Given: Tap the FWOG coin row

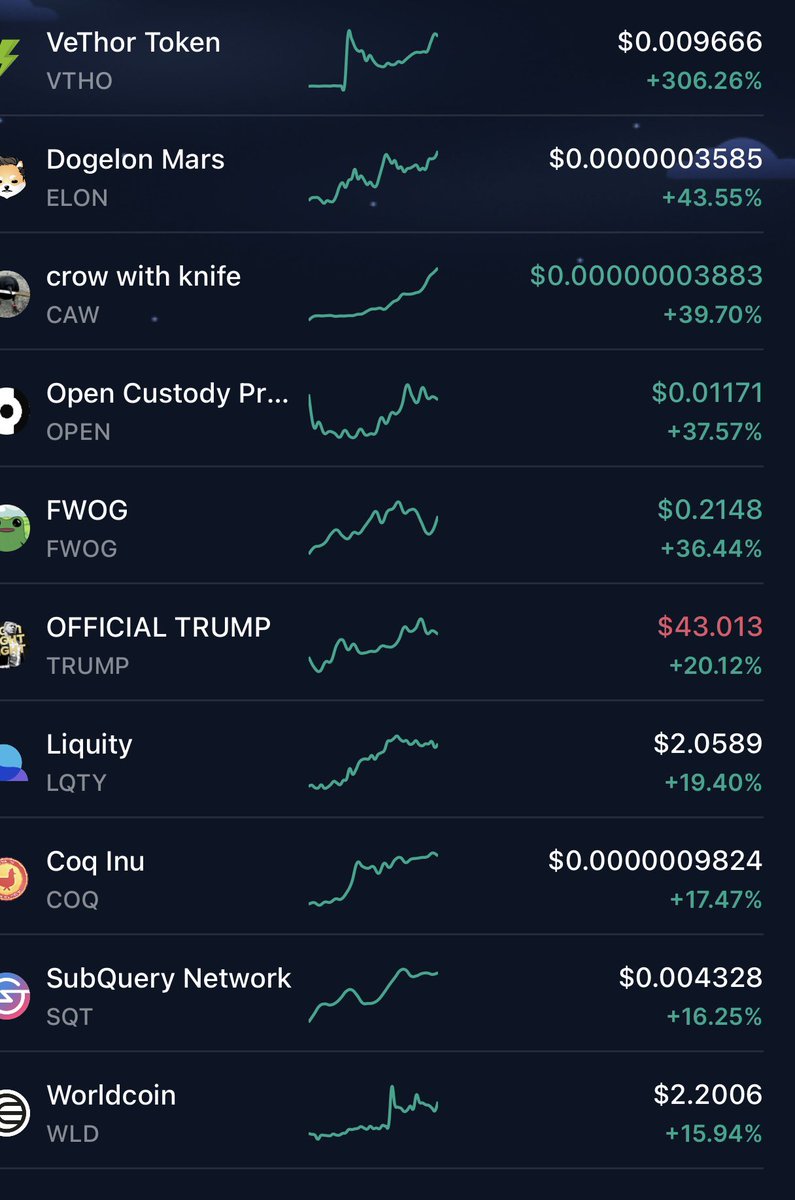Looking at the screenshot, I should pos(397,526).
